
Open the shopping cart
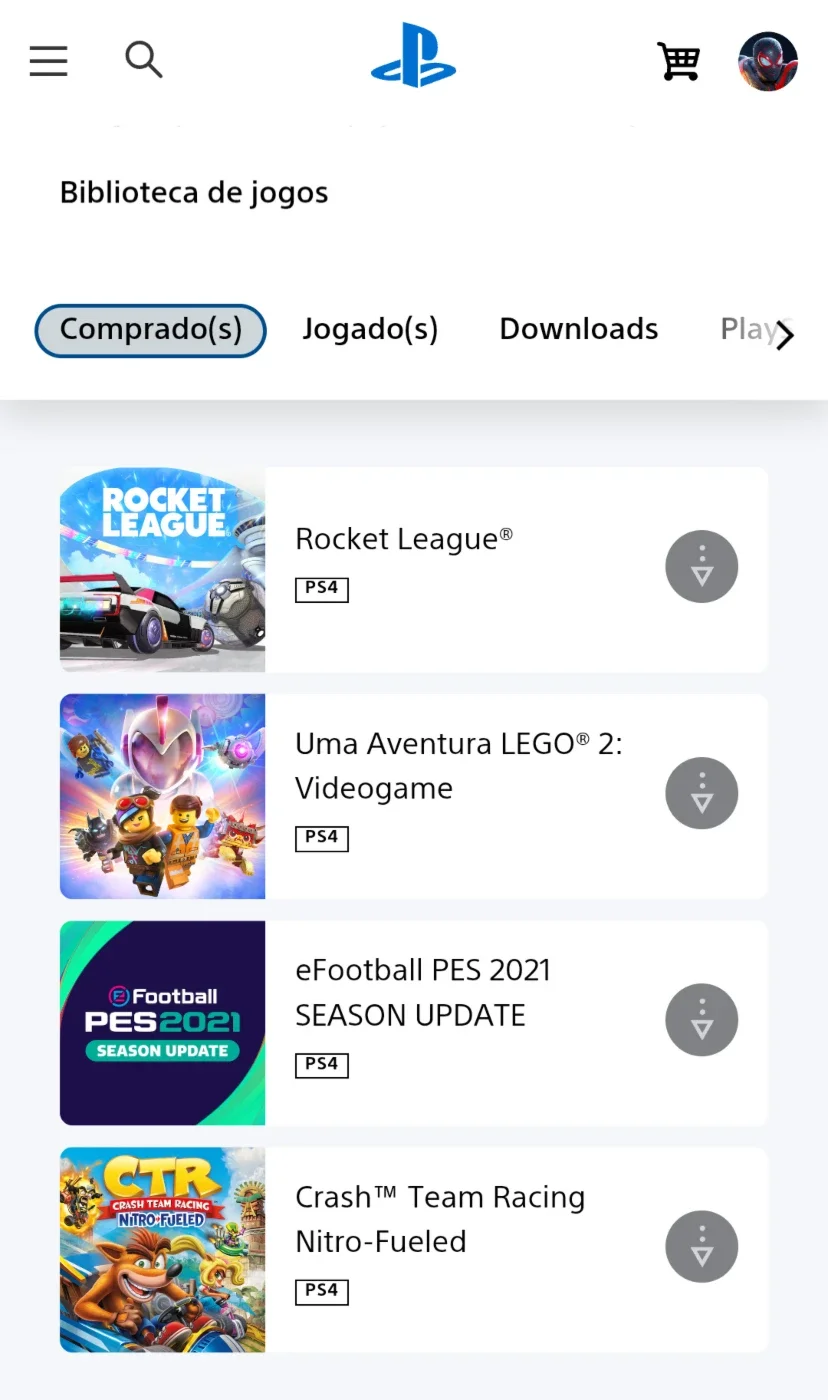tap(678, 61)
